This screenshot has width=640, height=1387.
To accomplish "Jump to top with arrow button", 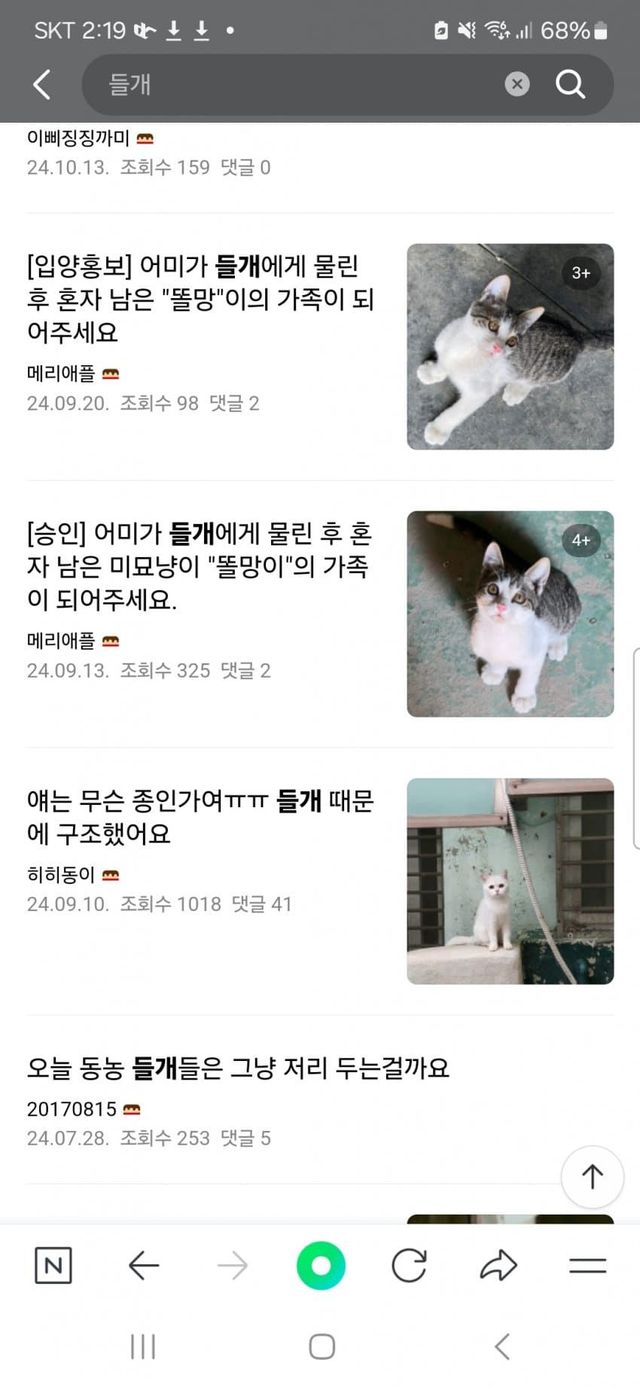I will 592,1177.
